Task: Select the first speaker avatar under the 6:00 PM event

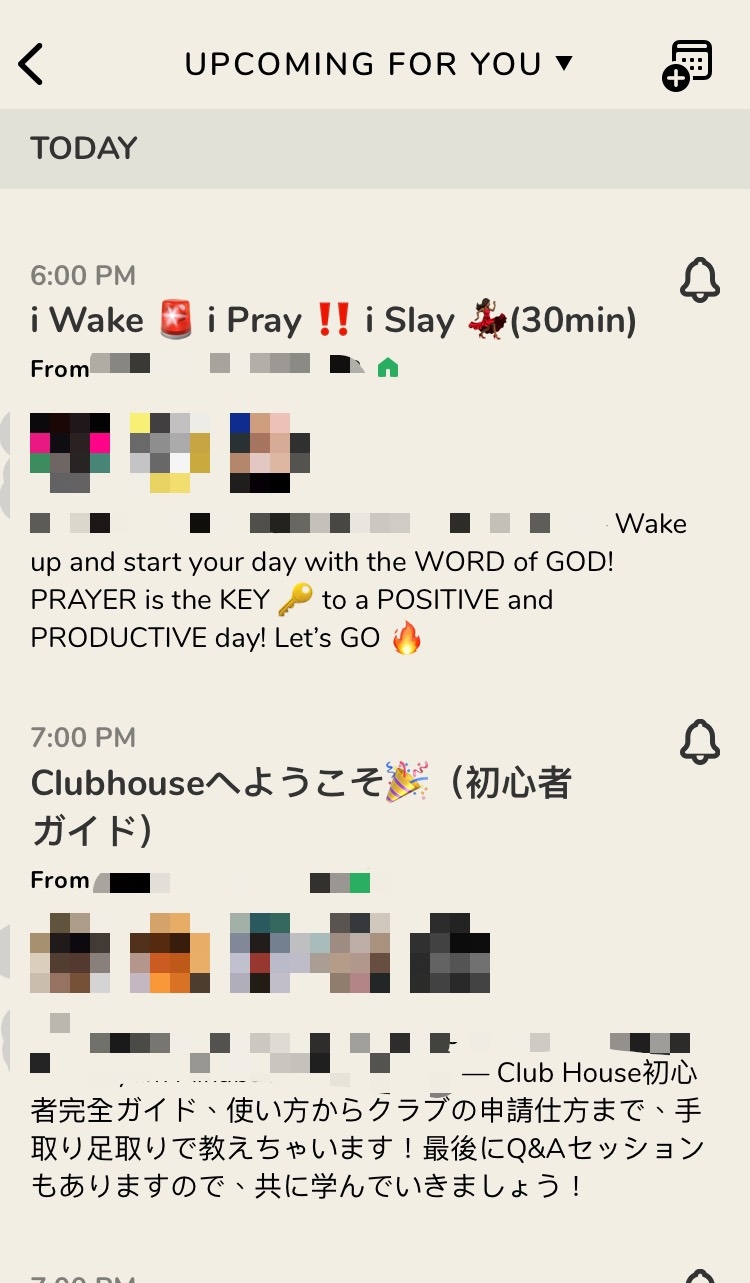Action: coord(70,450)
